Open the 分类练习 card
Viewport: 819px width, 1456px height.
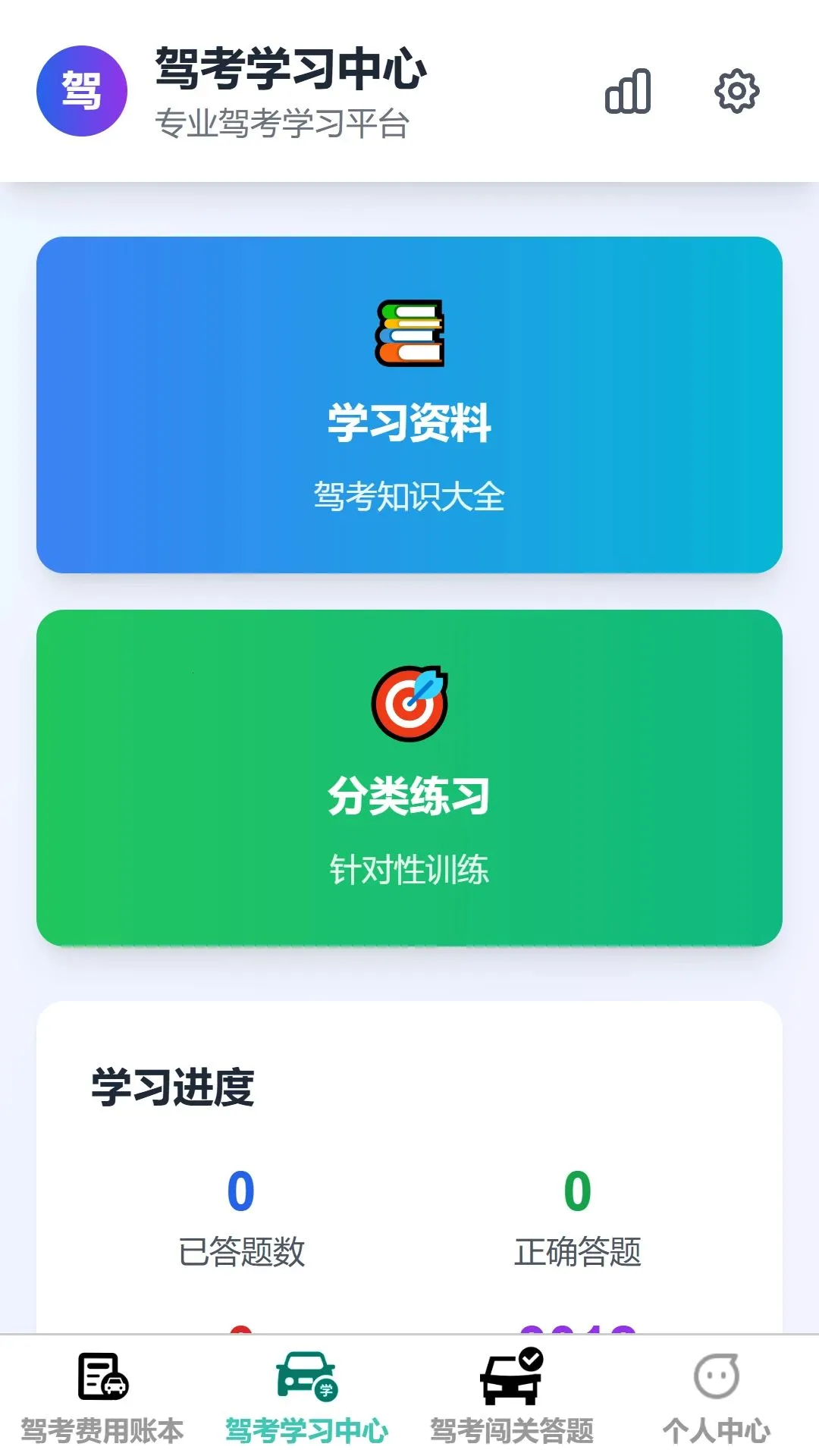[409, 778]
